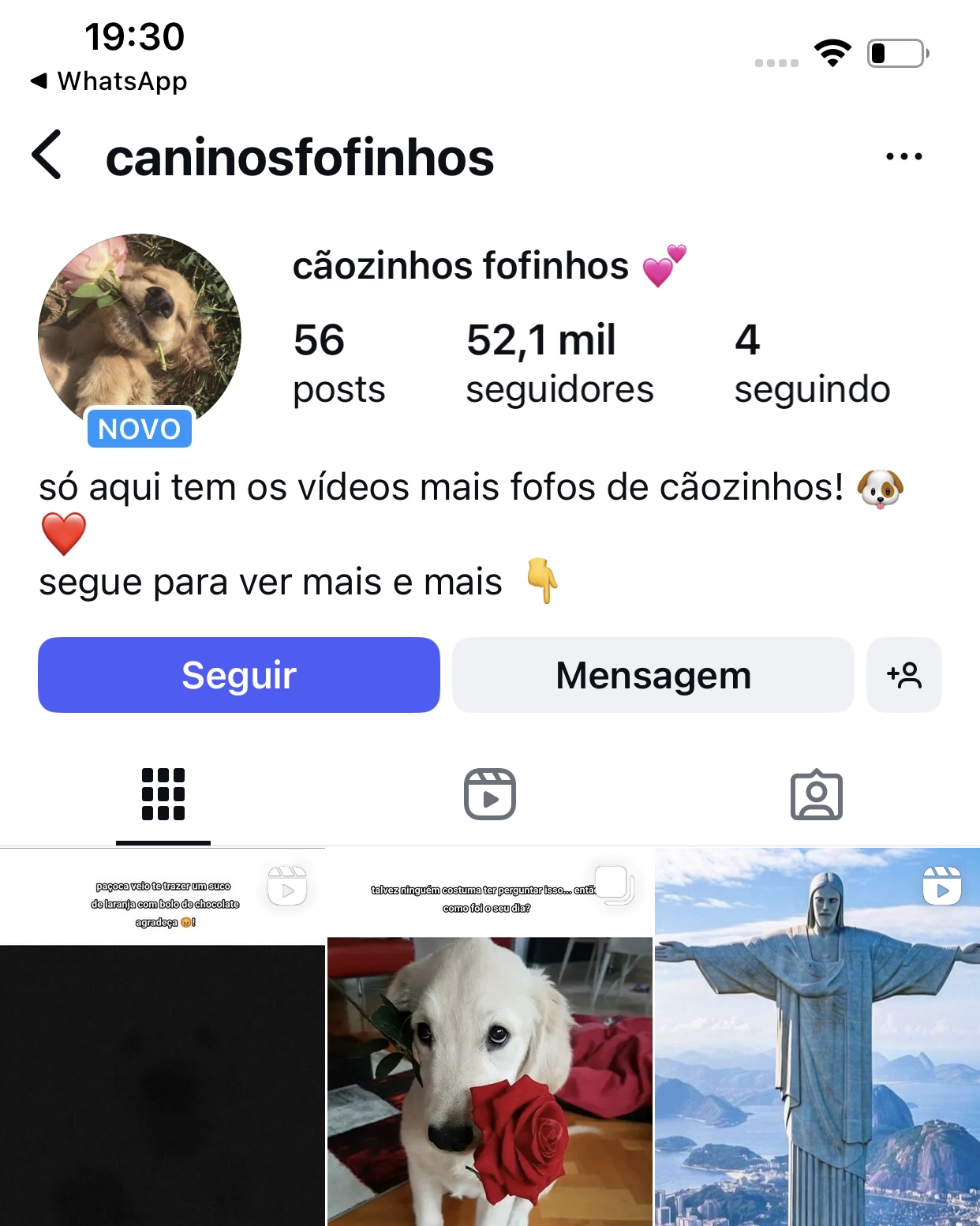Open Mensagem to this profile
This screenshot has width=980, height=1226.
(x=653, y=675)
